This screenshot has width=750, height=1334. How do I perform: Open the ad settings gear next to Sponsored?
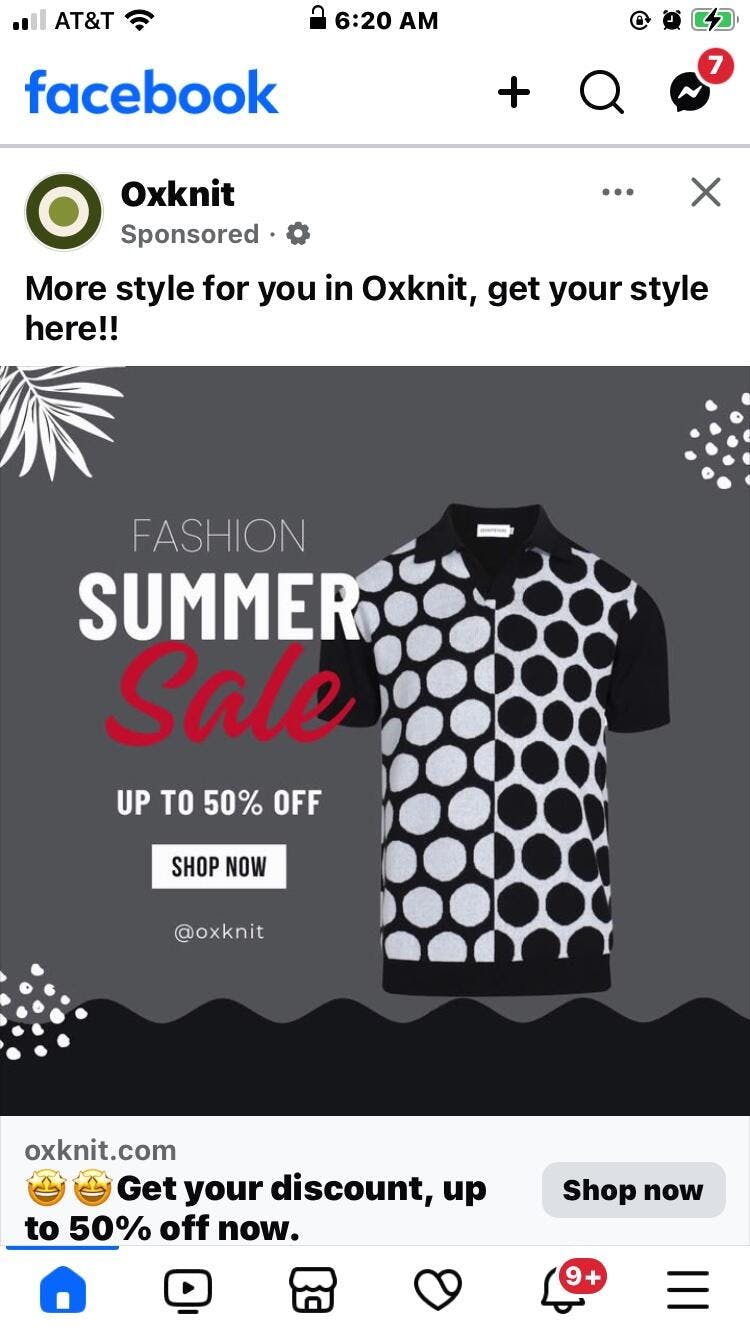pos(298,234)
